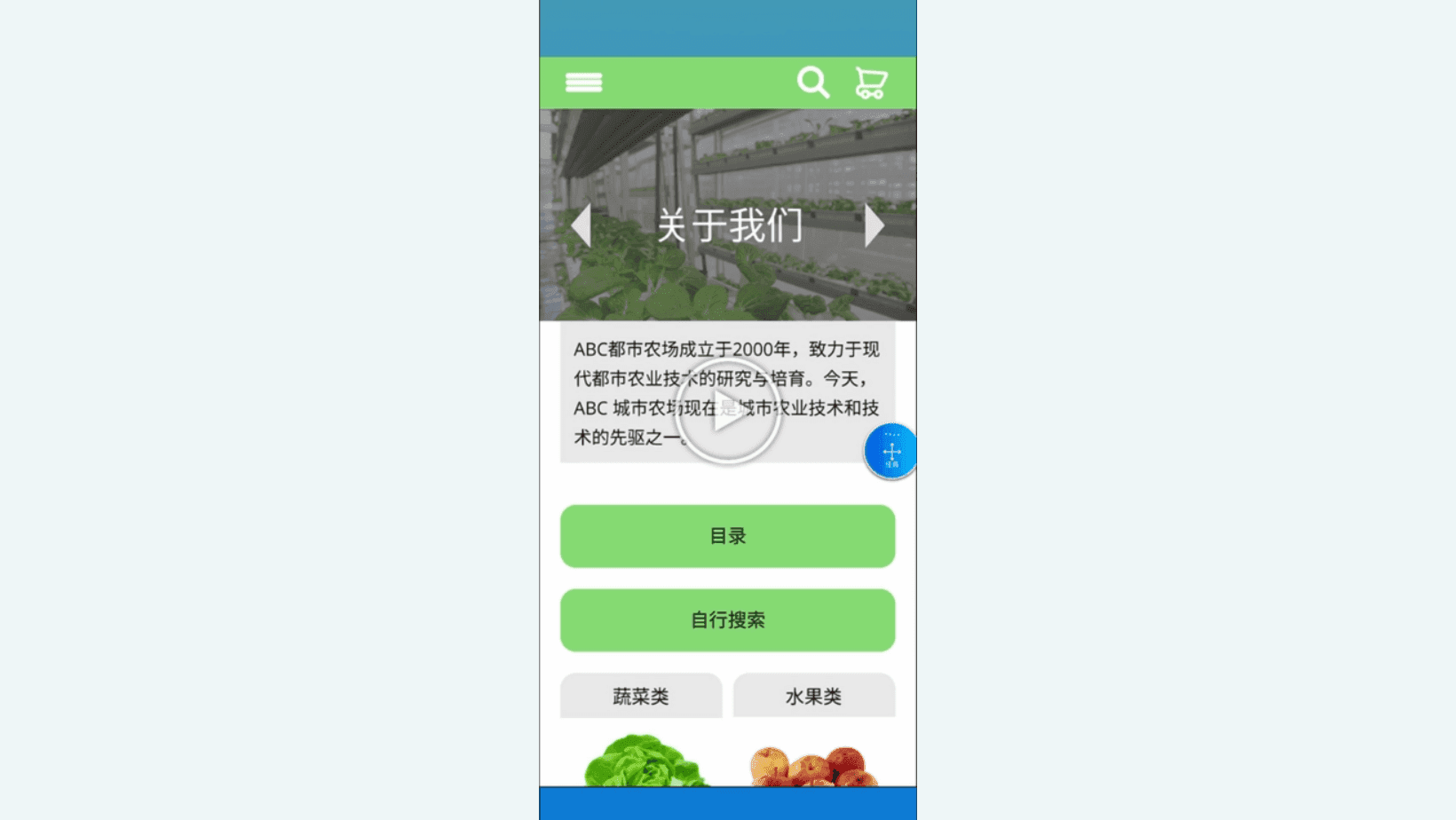
Task: Tap the 自行搜索 button
Action: (727, 620)
